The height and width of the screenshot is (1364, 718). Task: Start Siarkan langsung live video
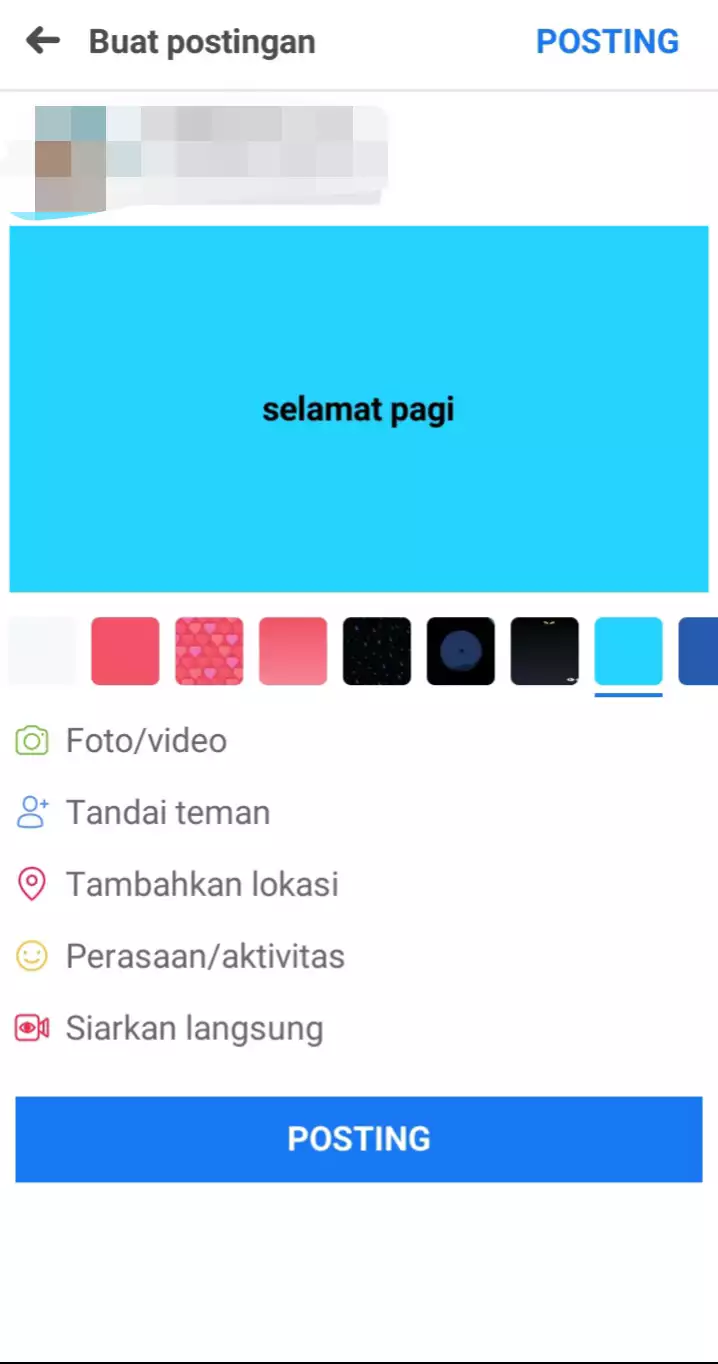pyautogui.click(x=193, y=1029)
